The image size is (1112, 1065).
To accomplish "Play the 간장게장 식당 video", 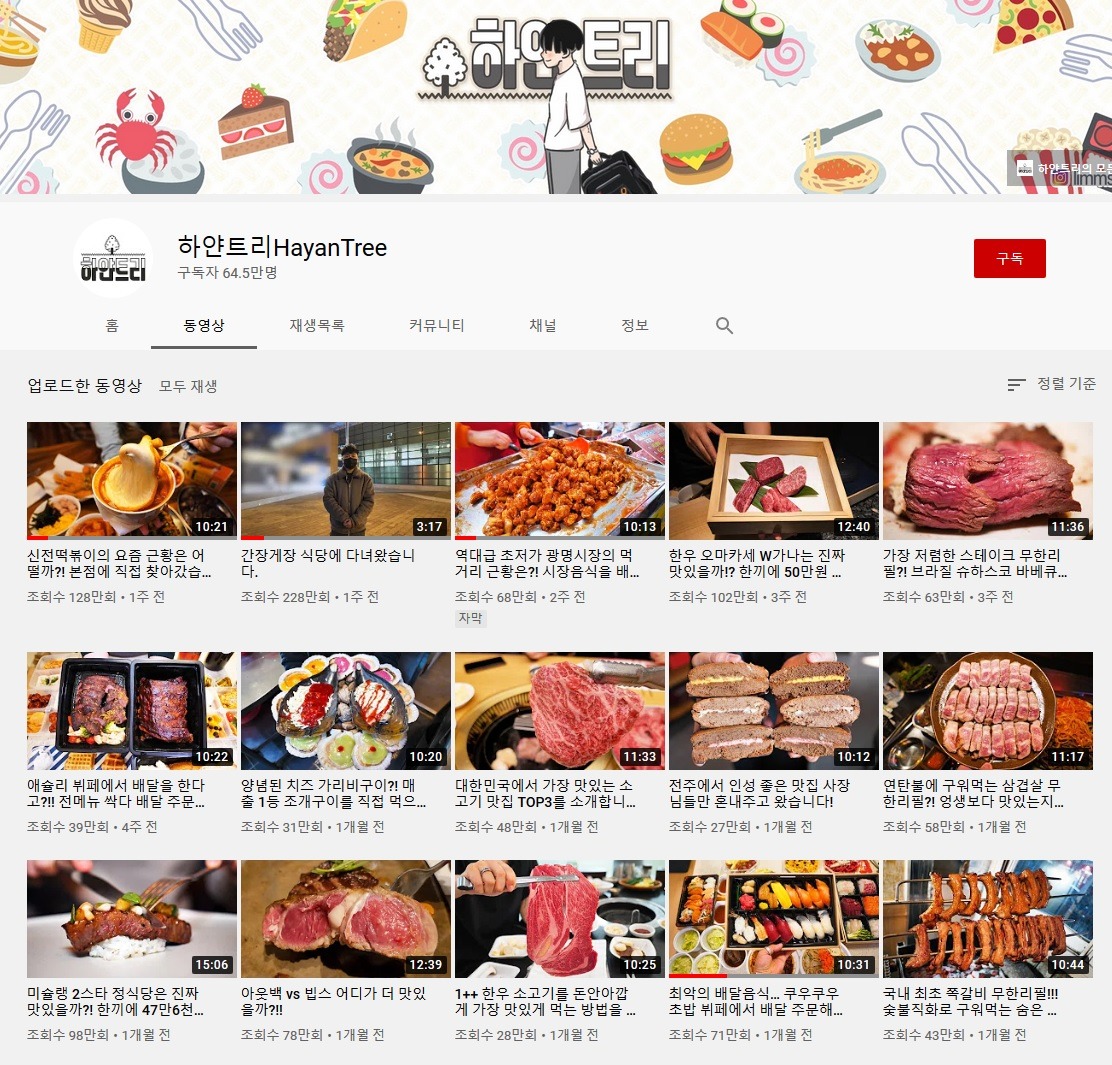I will (x=345, y=481).
